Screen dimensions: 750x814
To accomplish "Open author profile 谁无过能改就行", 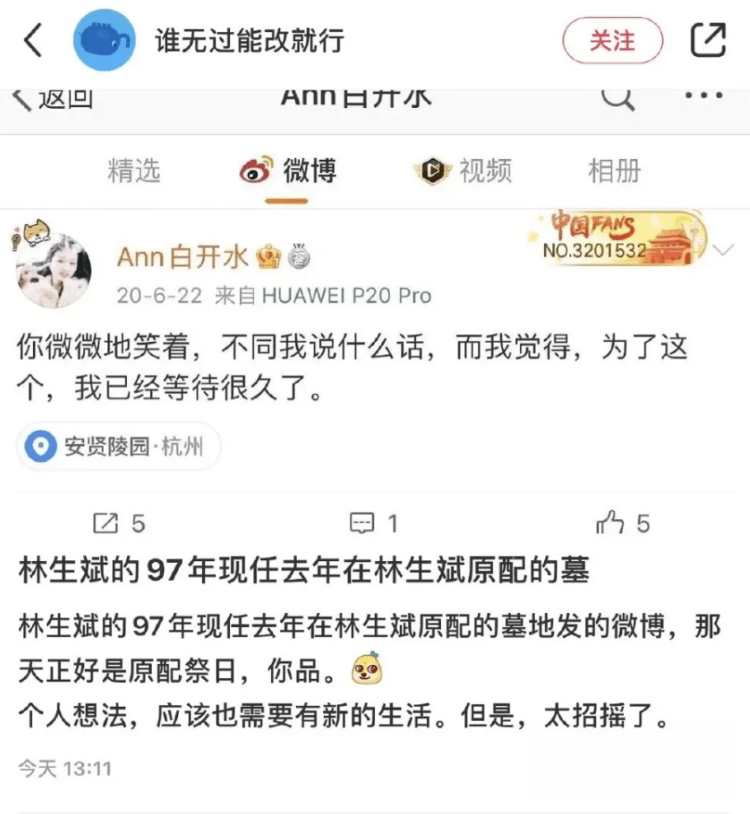I will click(249, 40).
